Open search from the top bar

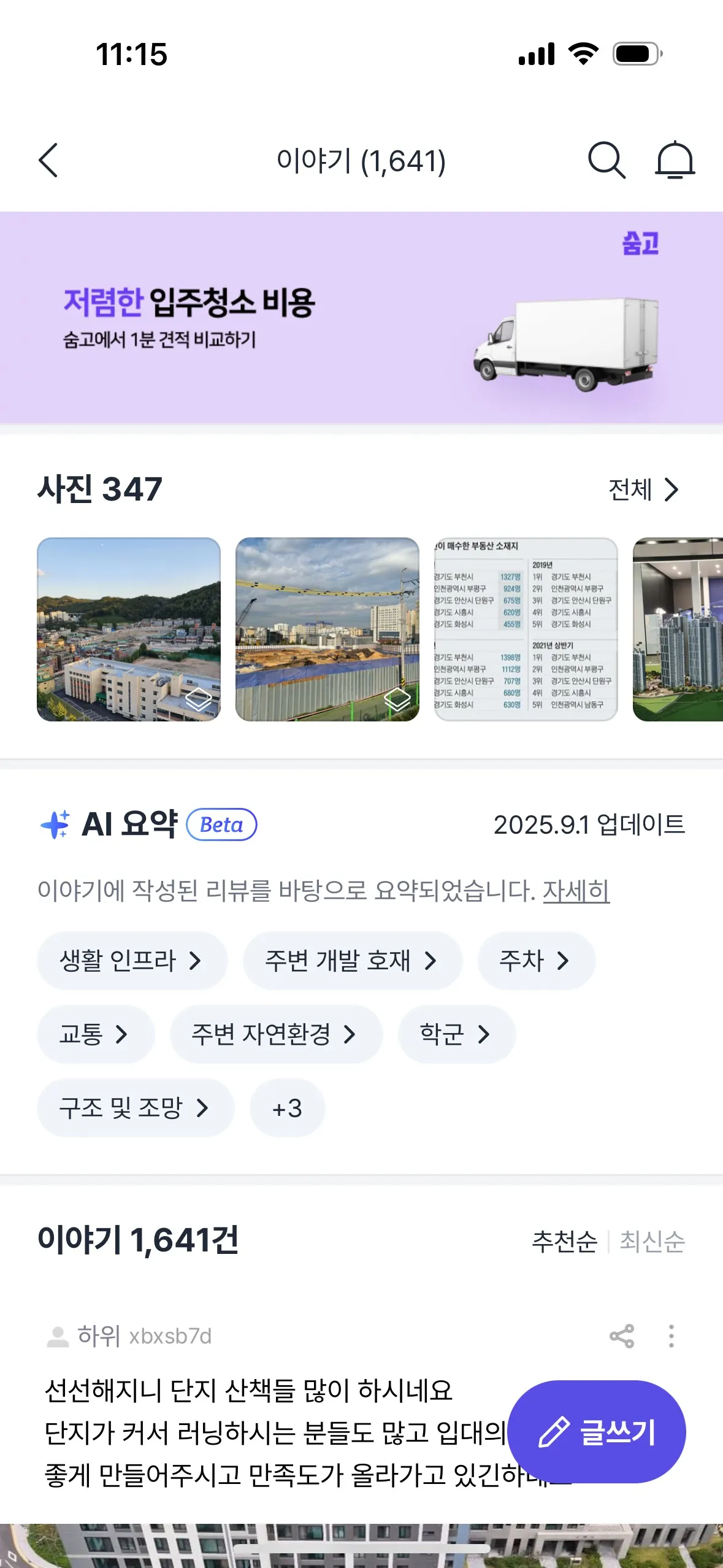coord(606,161)
